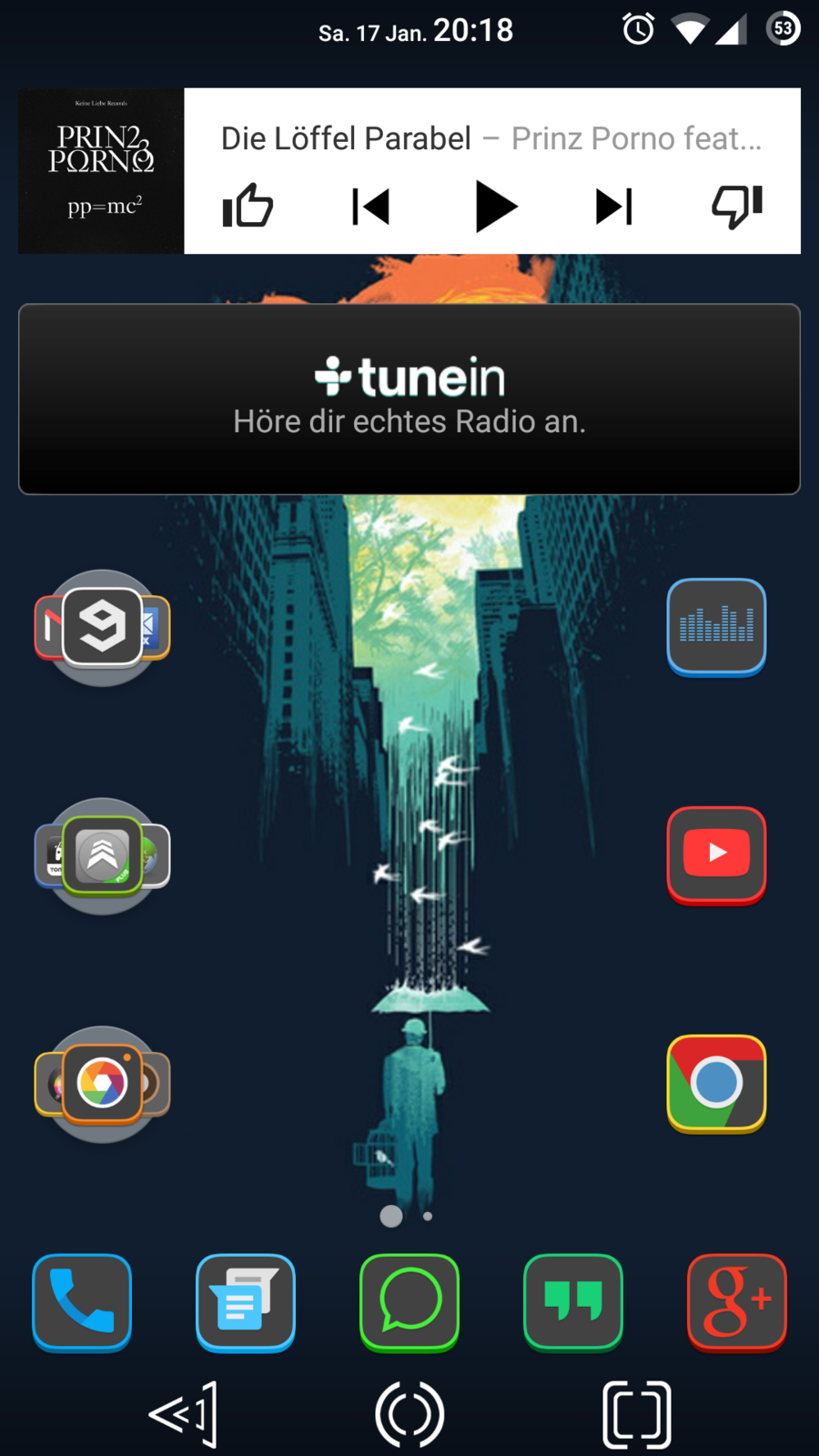819x1456 pixels.
Task: Play Die Löffel Parabel
Action: [x=496, y=207]
